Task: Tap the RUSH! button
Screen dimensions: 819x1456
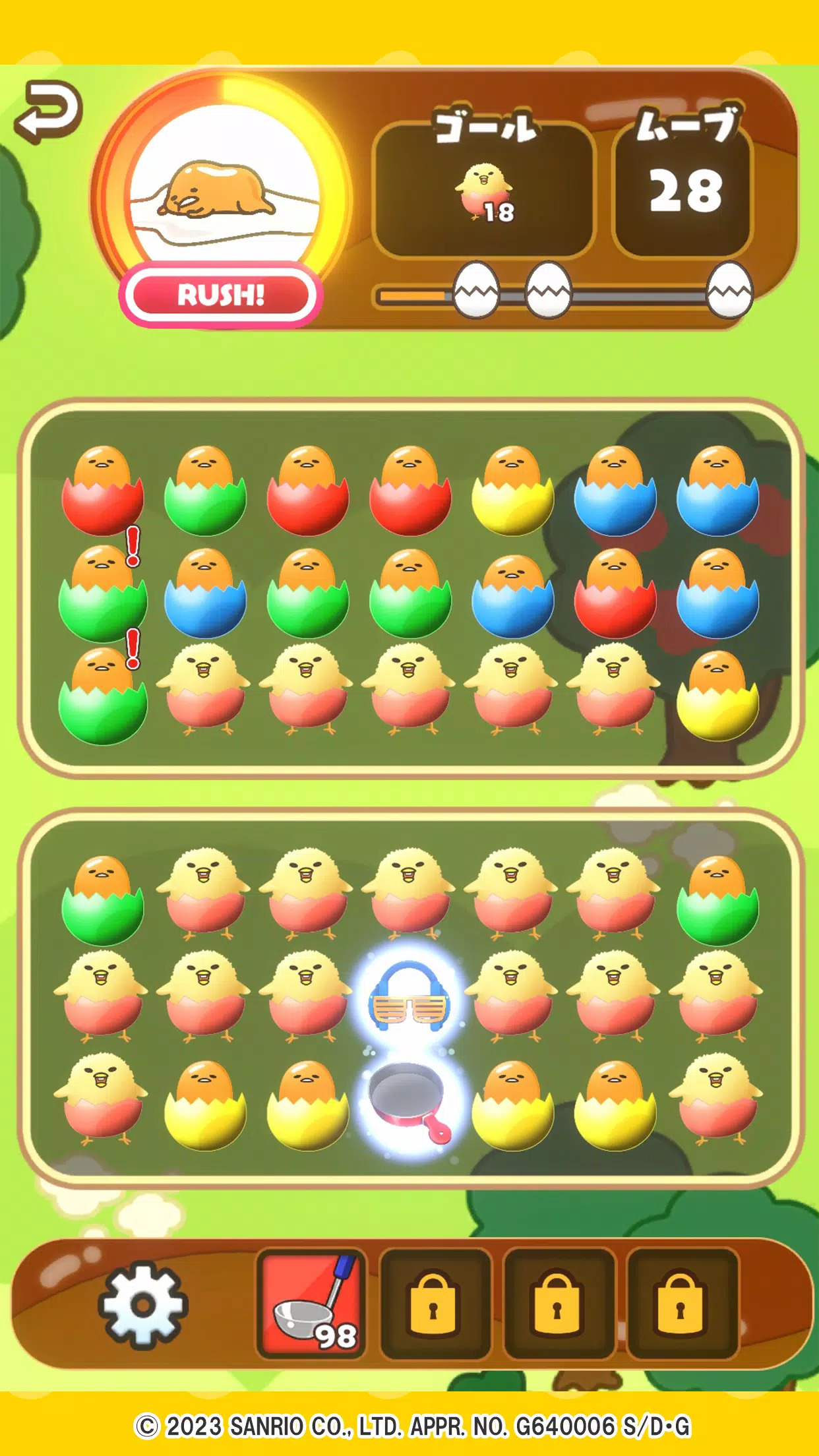Action: point(221,295)
